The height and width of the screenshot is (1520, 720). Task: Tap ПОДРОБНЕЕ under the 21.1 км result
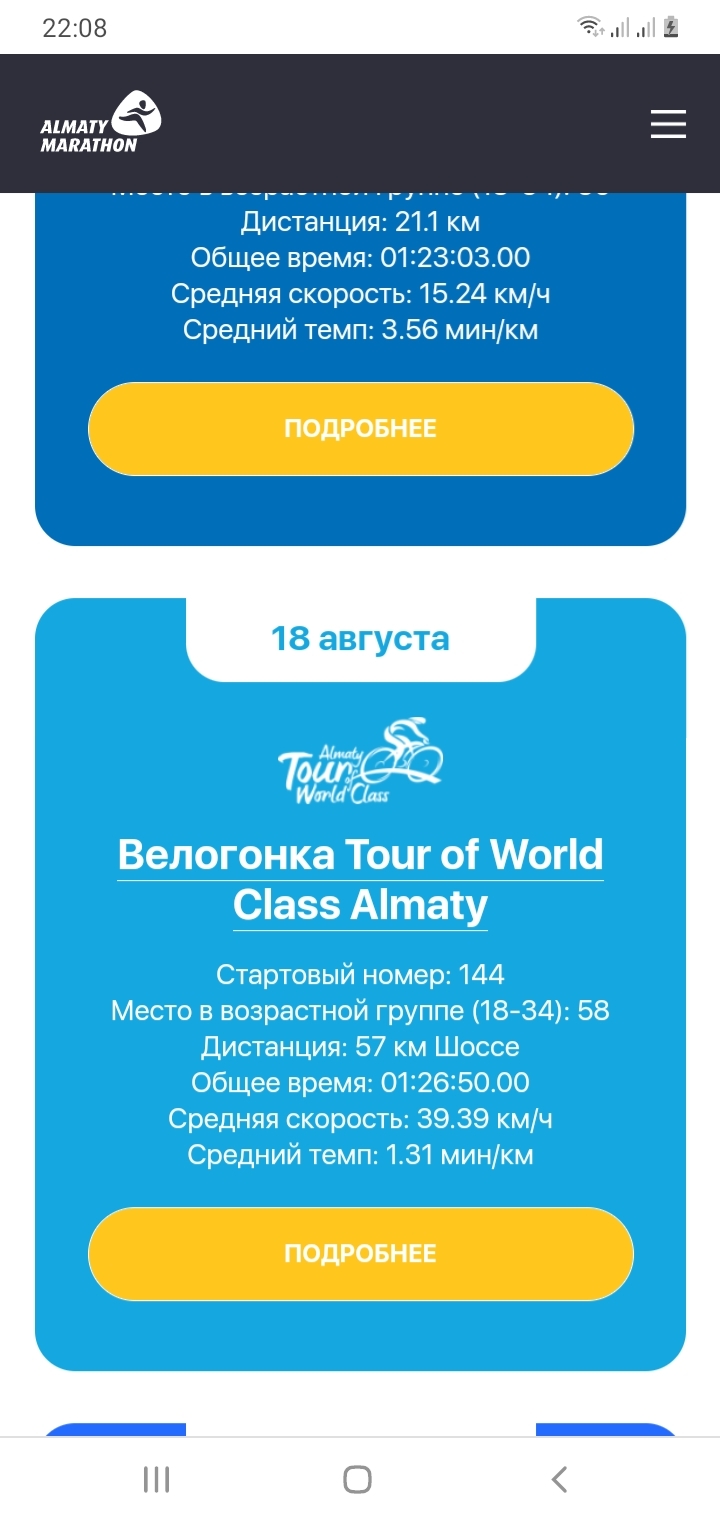point(361,429)
